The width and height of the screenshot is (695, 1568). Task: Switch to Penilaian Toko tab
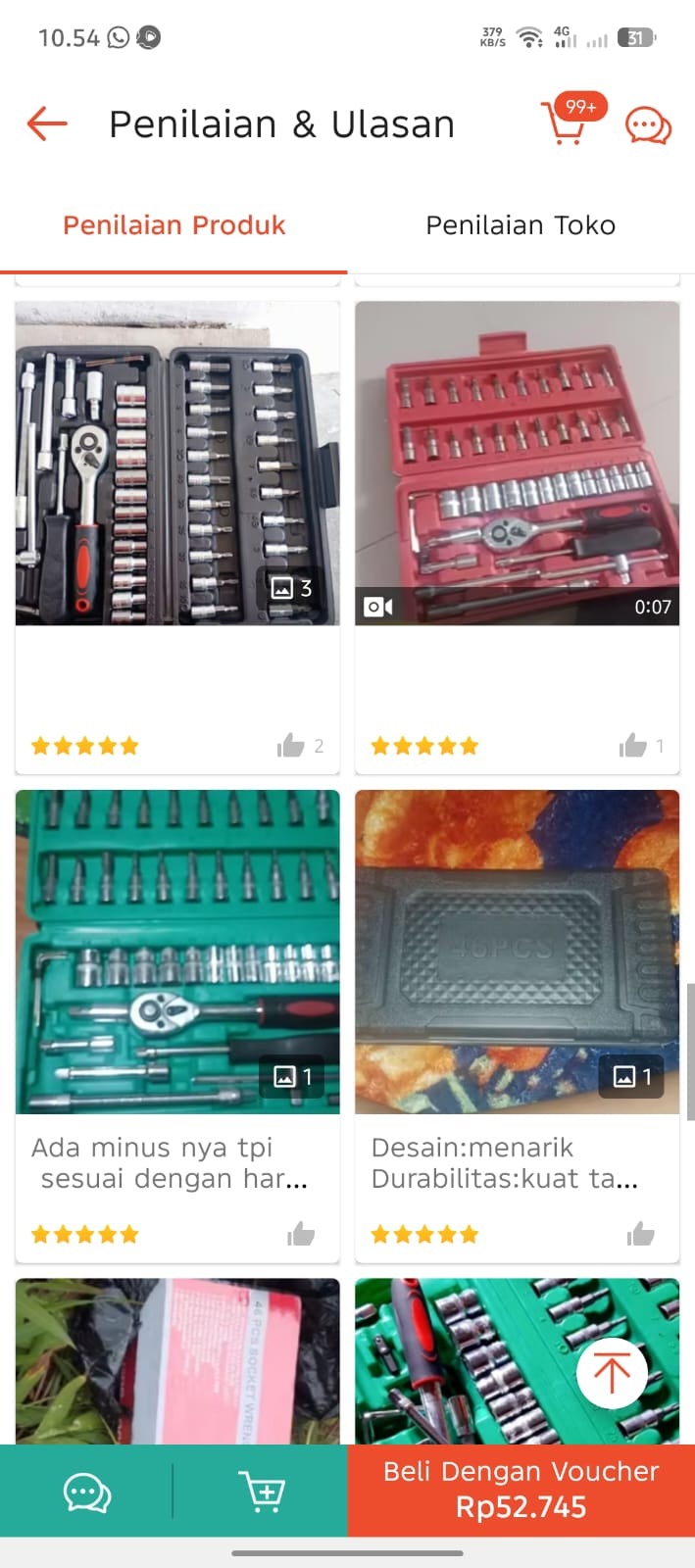[521, 225]
